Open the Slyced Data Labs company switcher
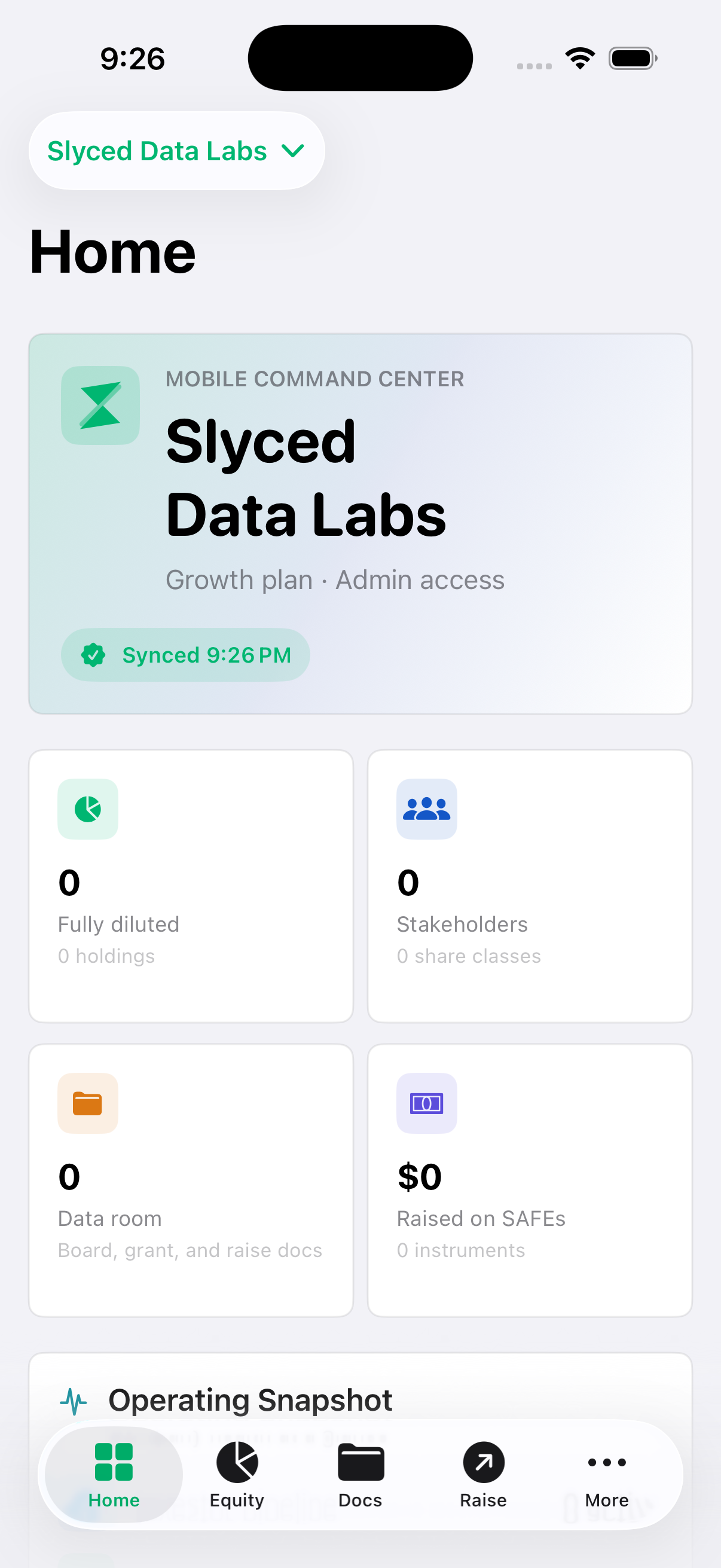 176,151
